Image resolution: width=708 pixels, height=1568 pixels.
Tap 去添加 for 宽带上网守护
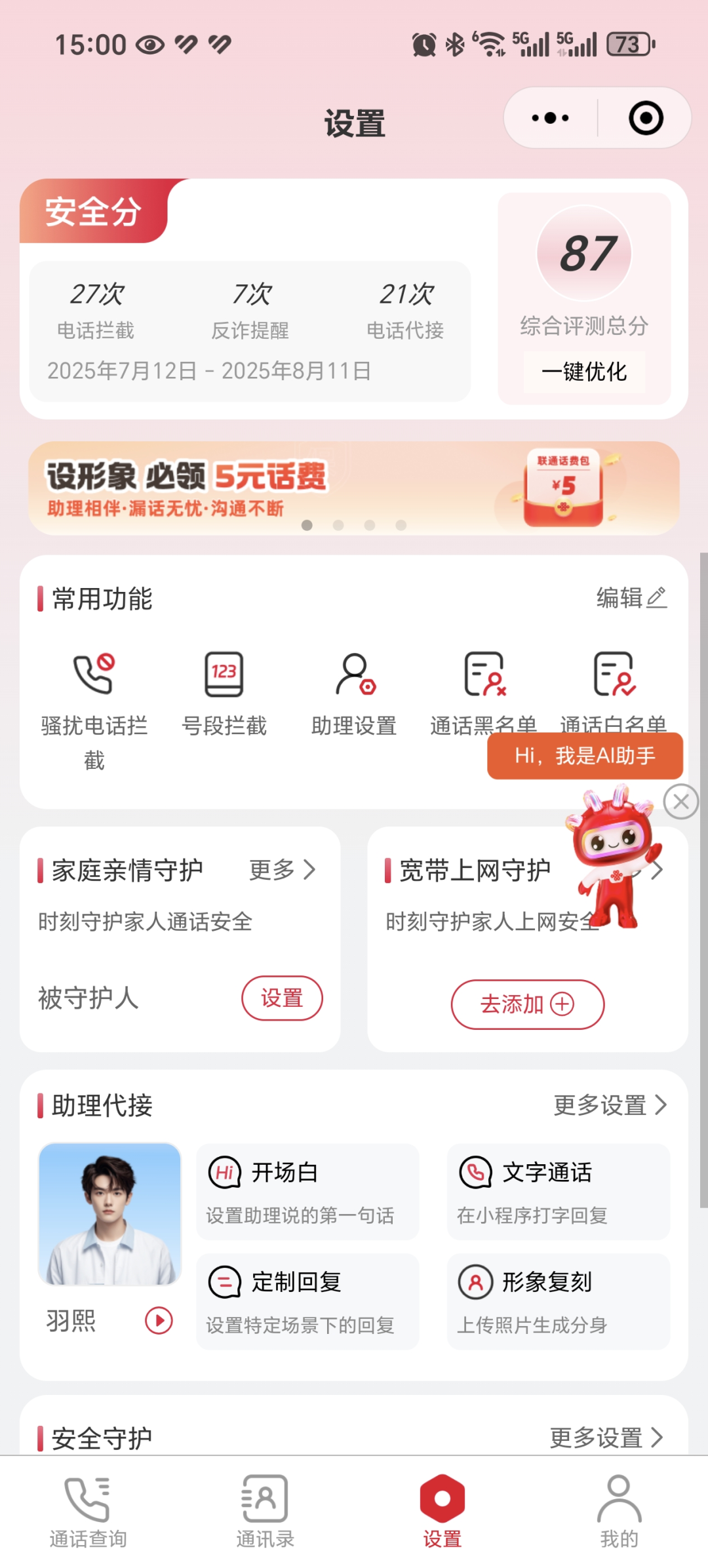click(x=527, y=1004)
